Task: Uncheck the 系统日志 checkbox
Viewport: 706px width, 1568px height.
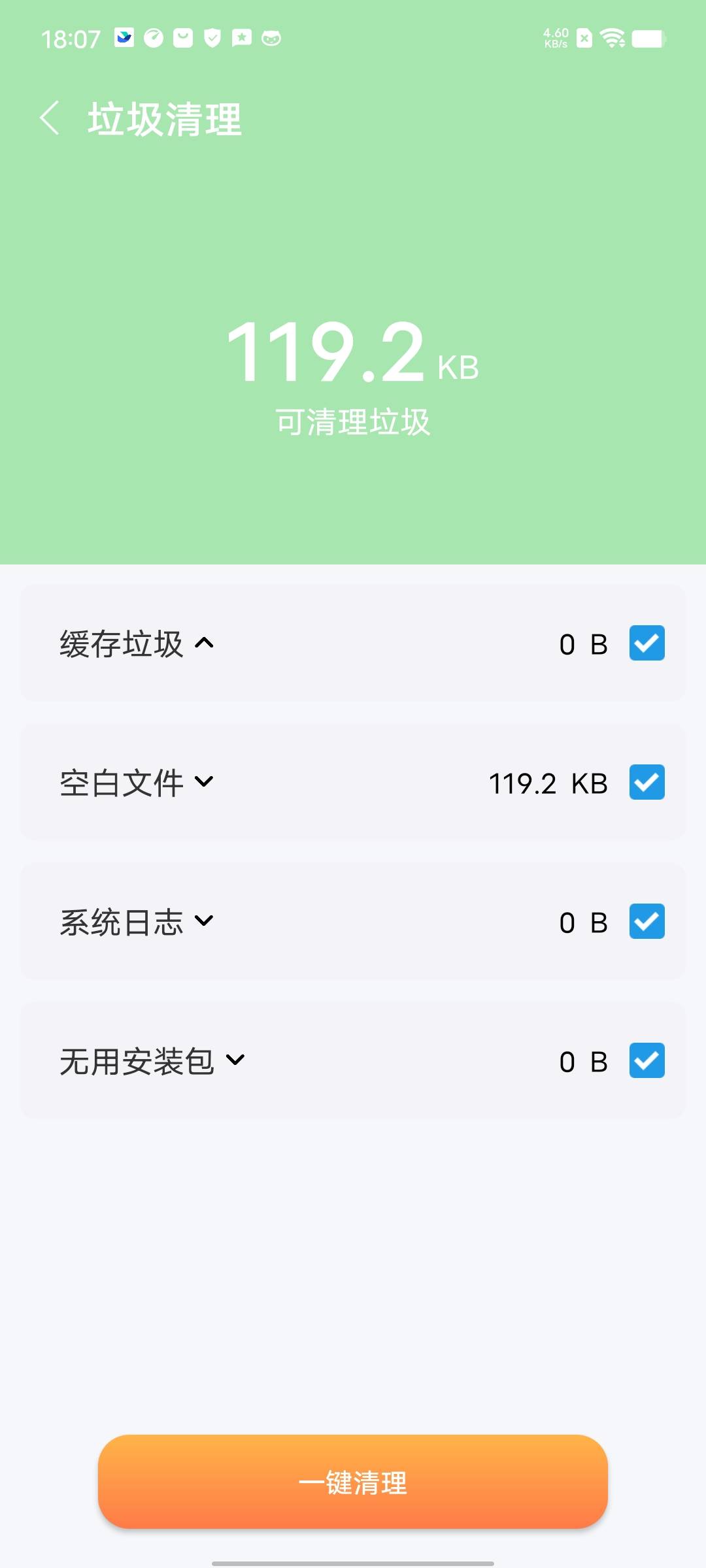Action: (x=646, y=922)
